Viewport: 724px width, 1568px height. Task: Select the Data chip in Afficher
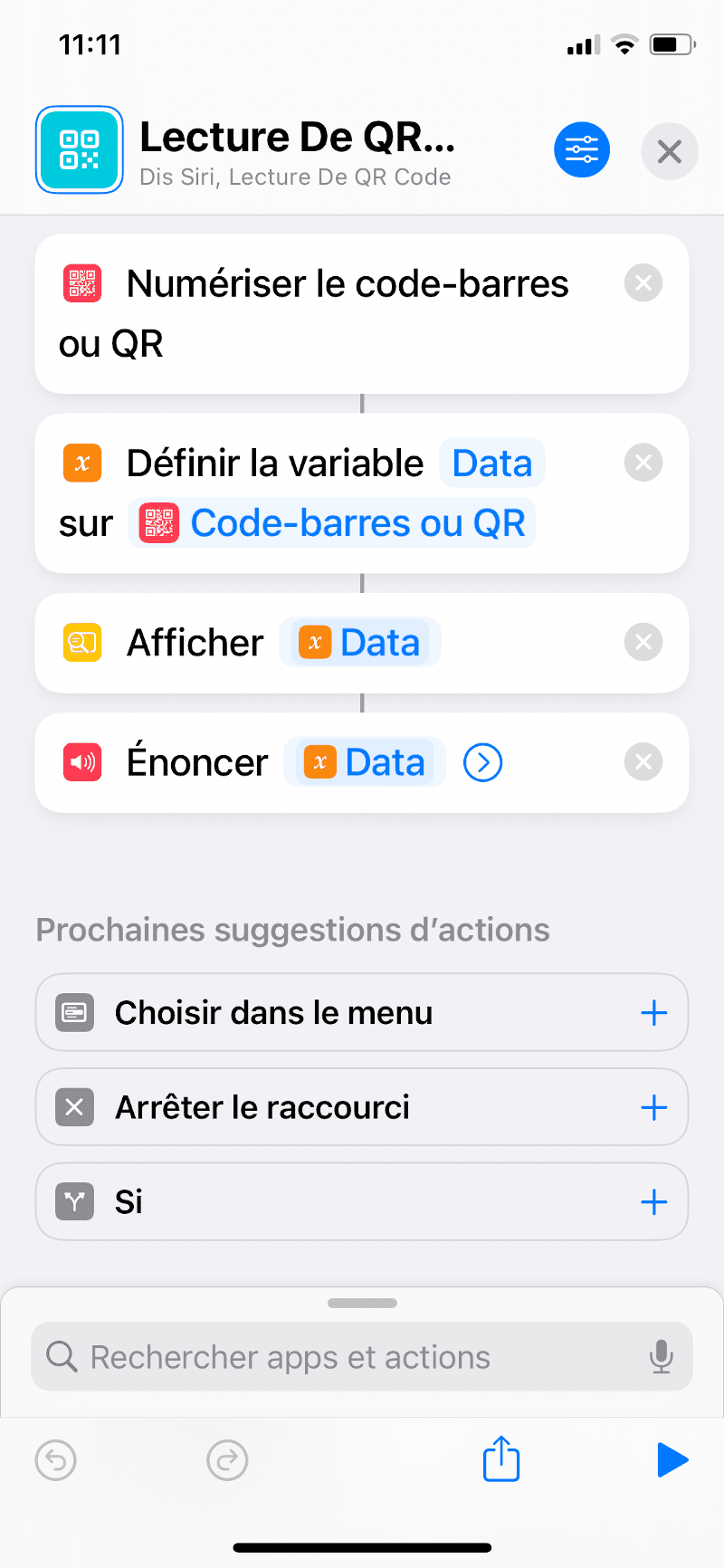click(360, 643)
